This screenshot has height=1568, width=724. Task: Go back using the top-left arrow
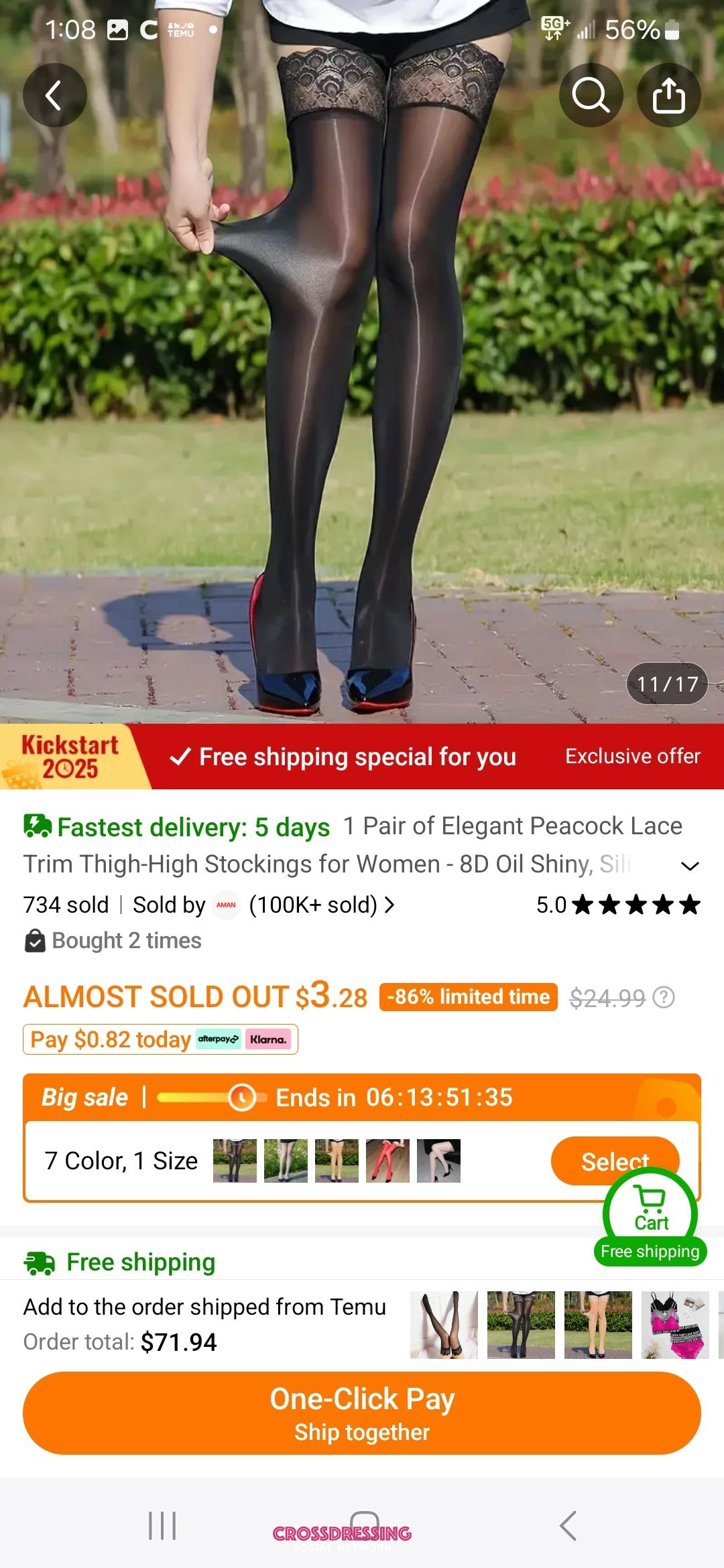(x=54, y=95)
